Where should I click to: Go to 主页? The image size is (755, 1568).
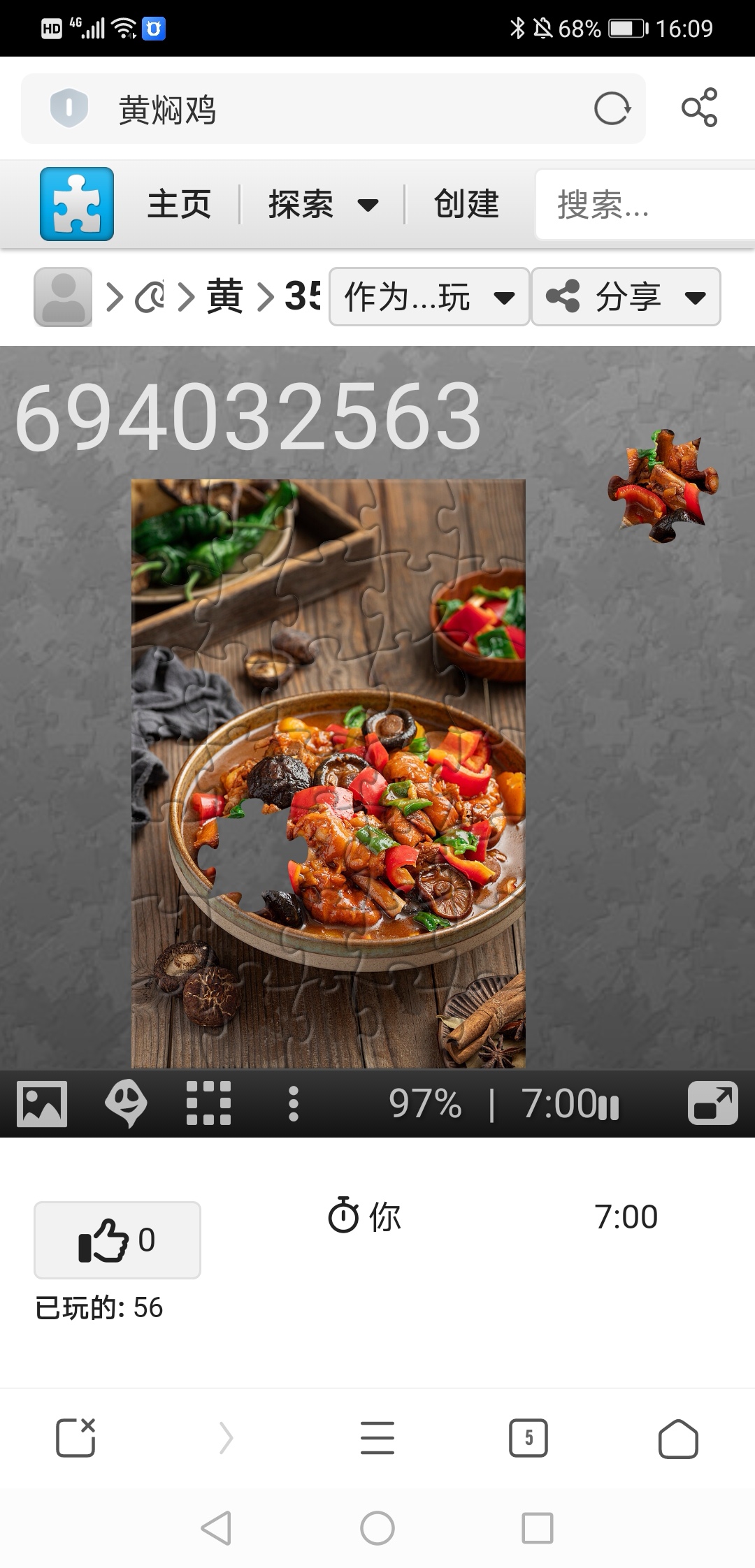(180, 204)
